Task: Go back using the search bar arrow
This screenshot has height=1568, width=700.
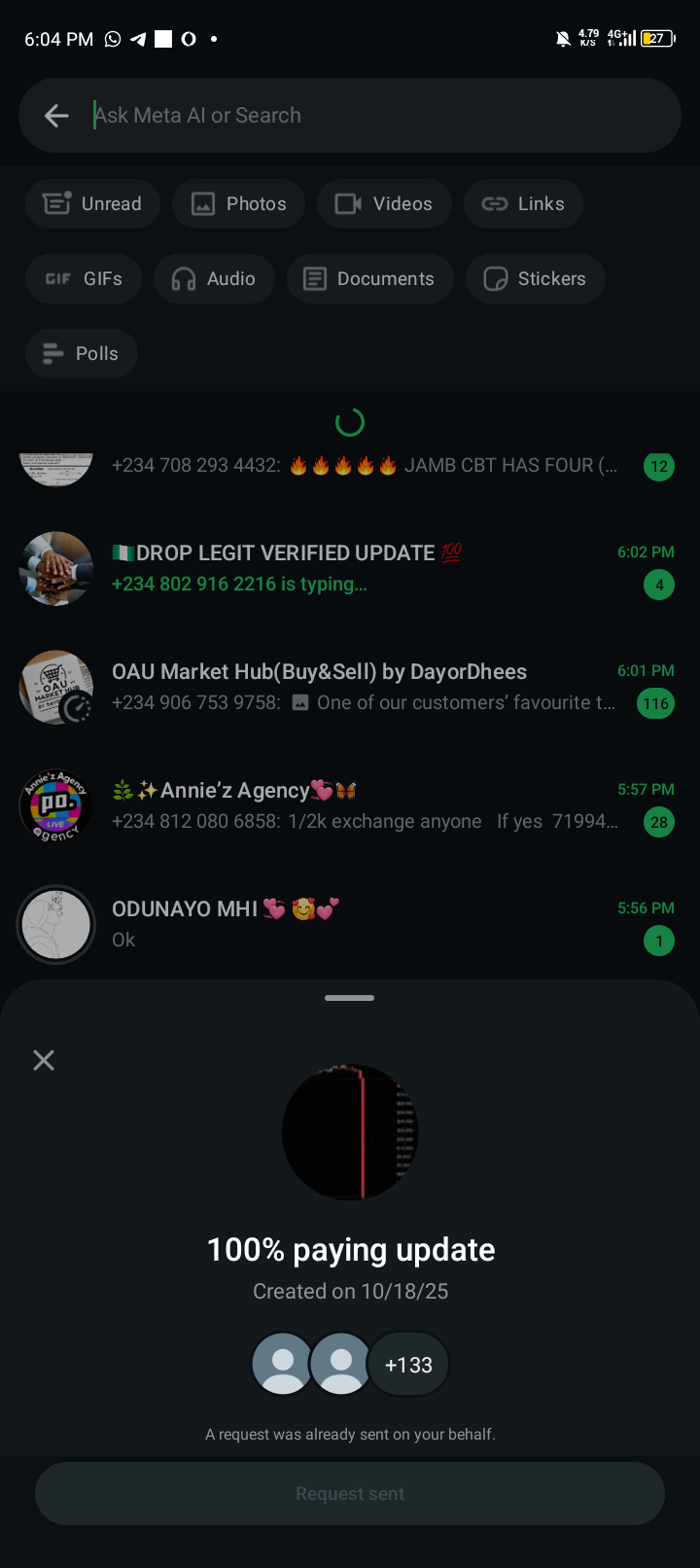Action: (x=56, y=116)
